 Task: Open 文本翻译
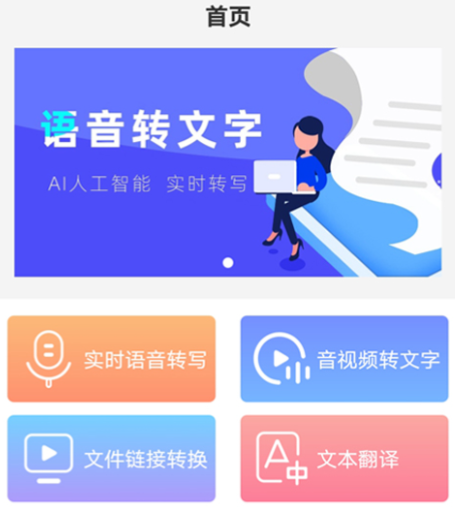344,458
